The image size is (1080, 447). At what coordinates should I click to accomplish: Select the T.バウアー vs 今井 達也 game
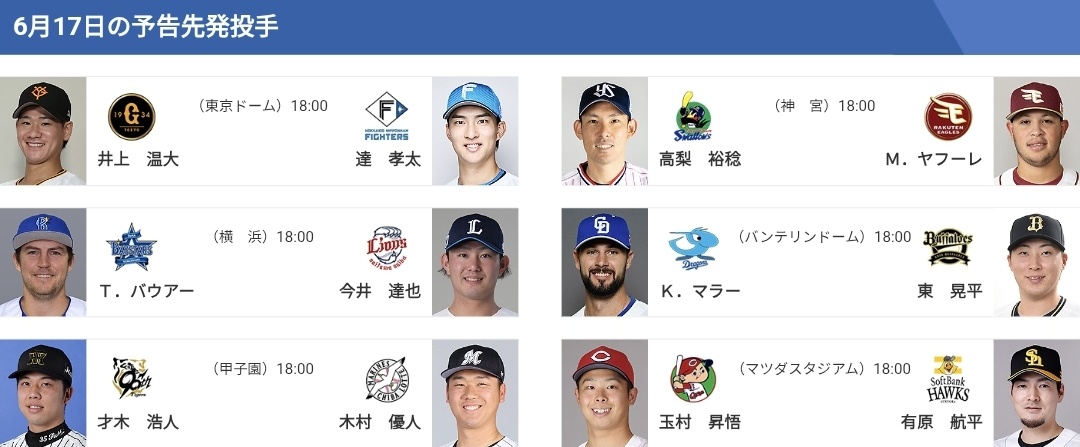[x=259, y=262]
